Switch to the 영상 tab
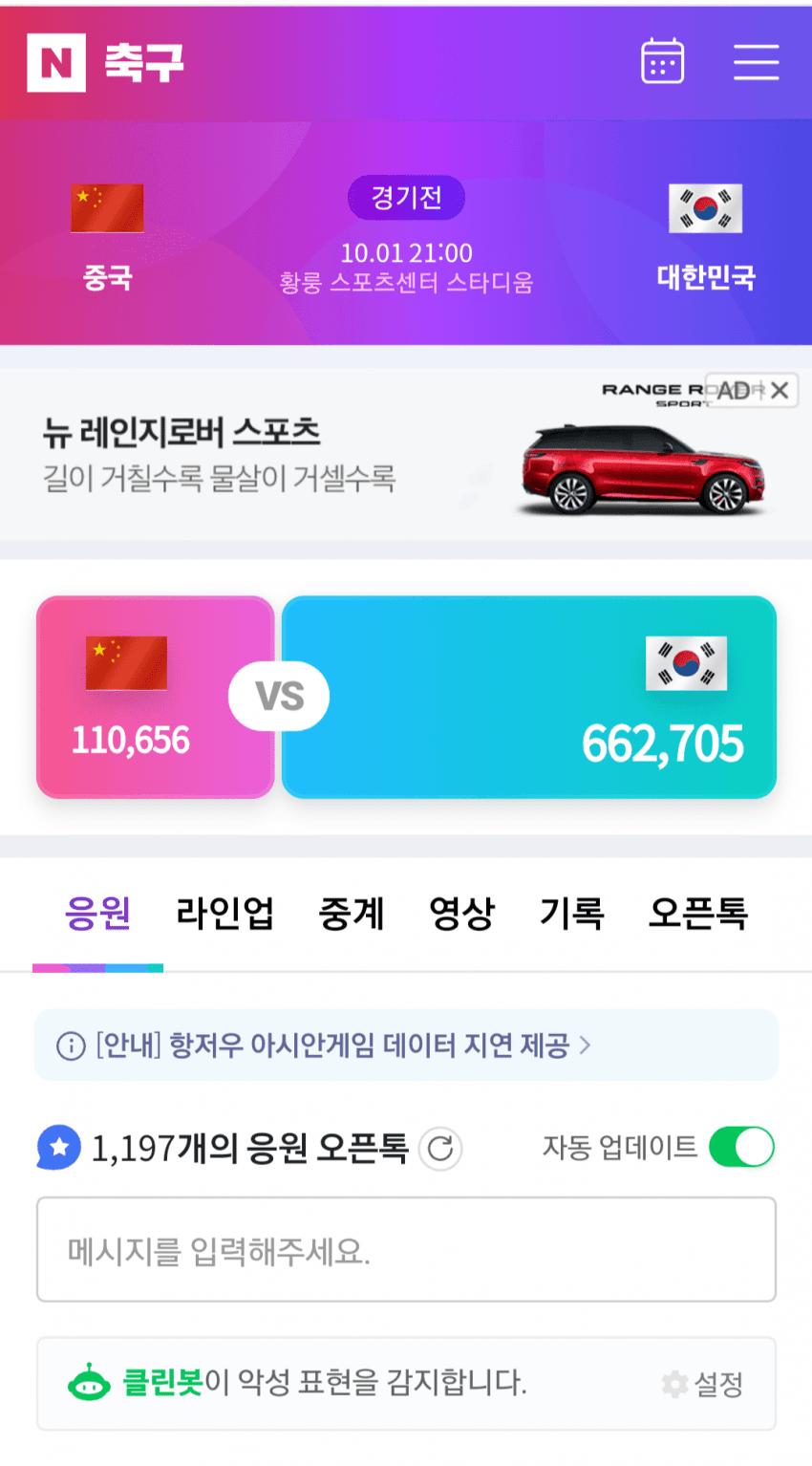Screen dimensions: 812x1466 click(x=461, y=914)
